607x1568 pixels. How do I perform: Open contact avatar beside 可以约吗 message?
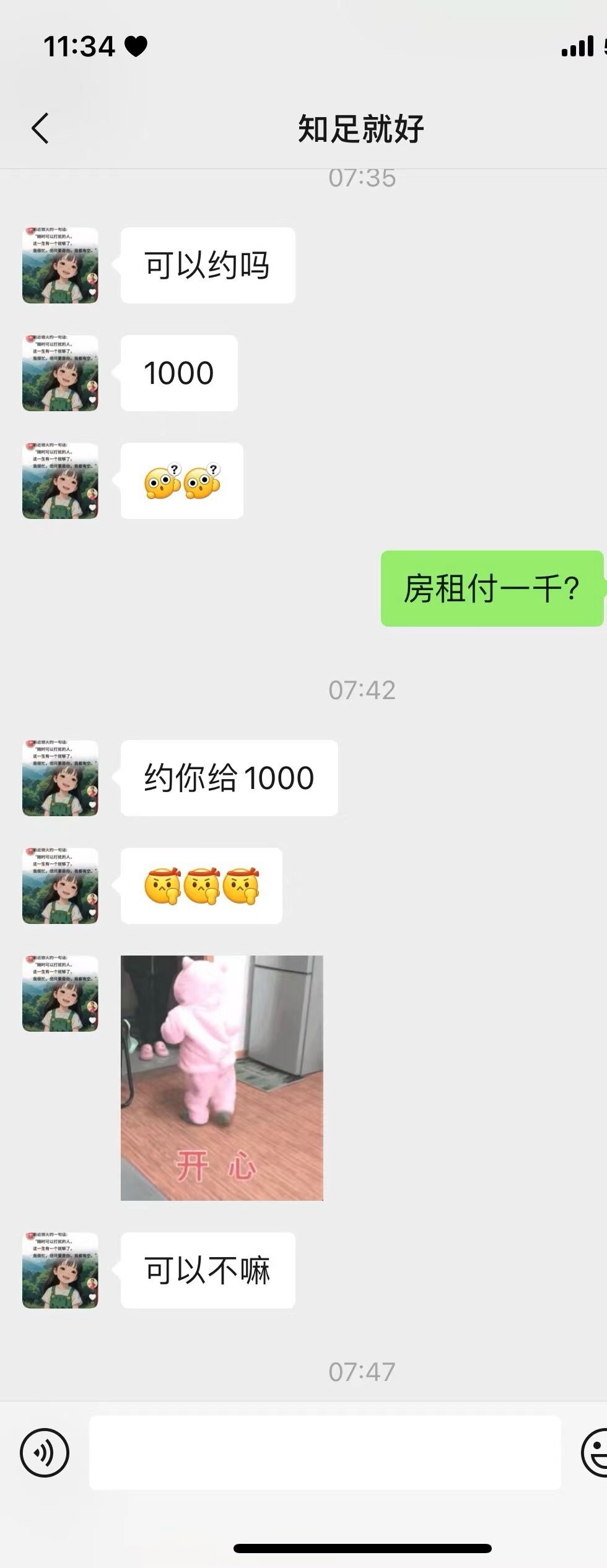point(60,265)
